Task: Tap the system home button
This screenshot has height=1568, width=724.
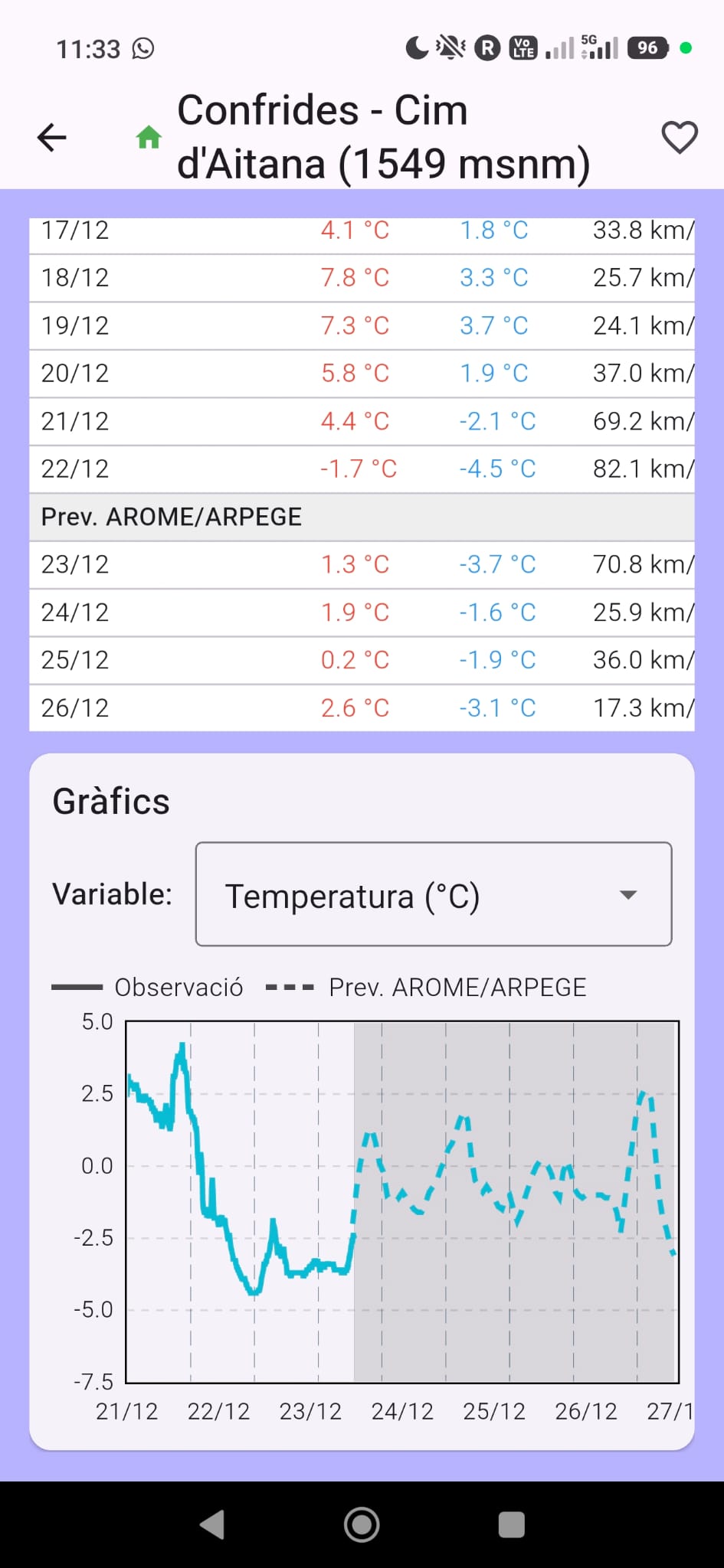Action: click(362, 1524)
